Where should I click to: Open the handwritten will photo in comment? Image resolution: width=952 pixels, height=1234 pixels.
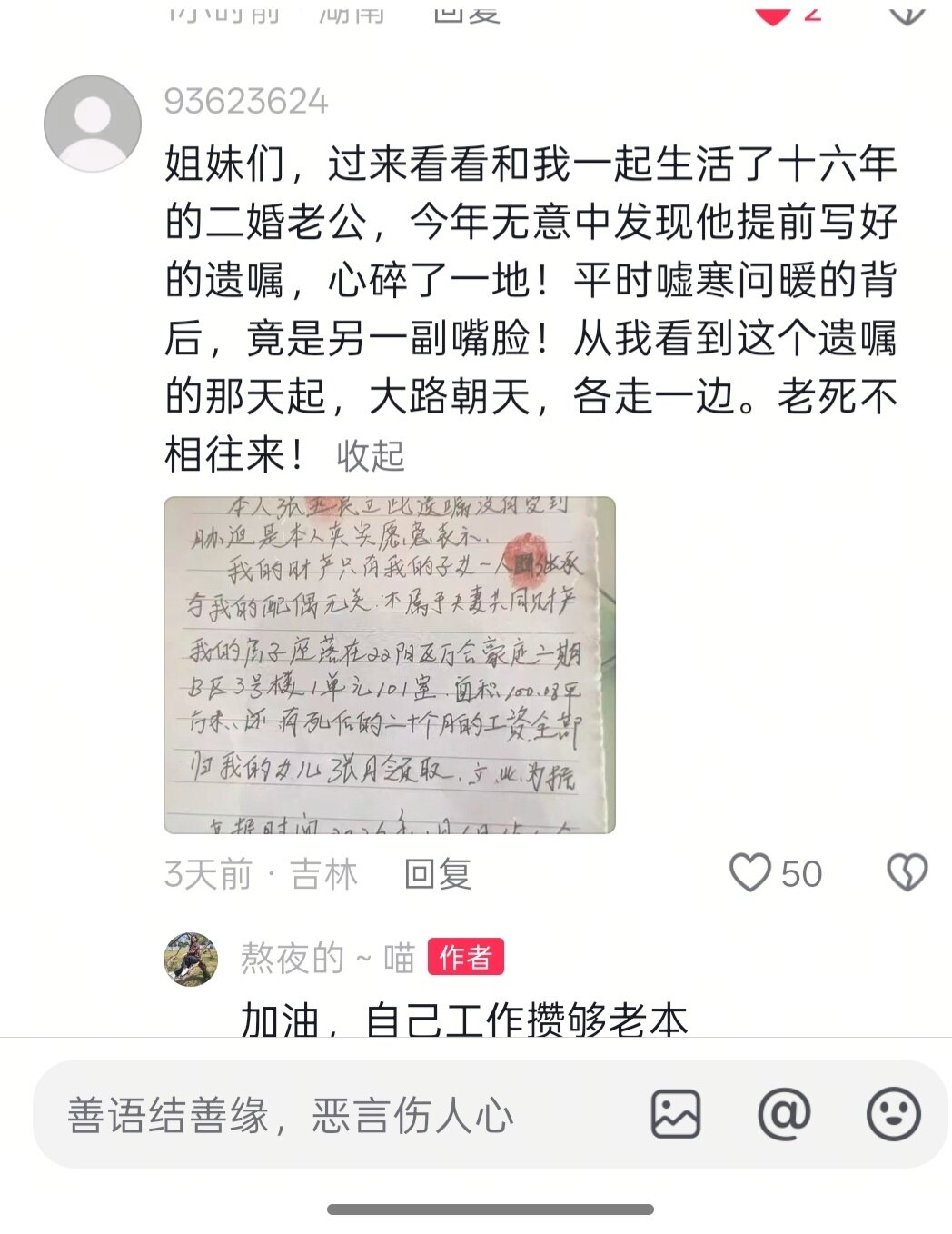390,664
